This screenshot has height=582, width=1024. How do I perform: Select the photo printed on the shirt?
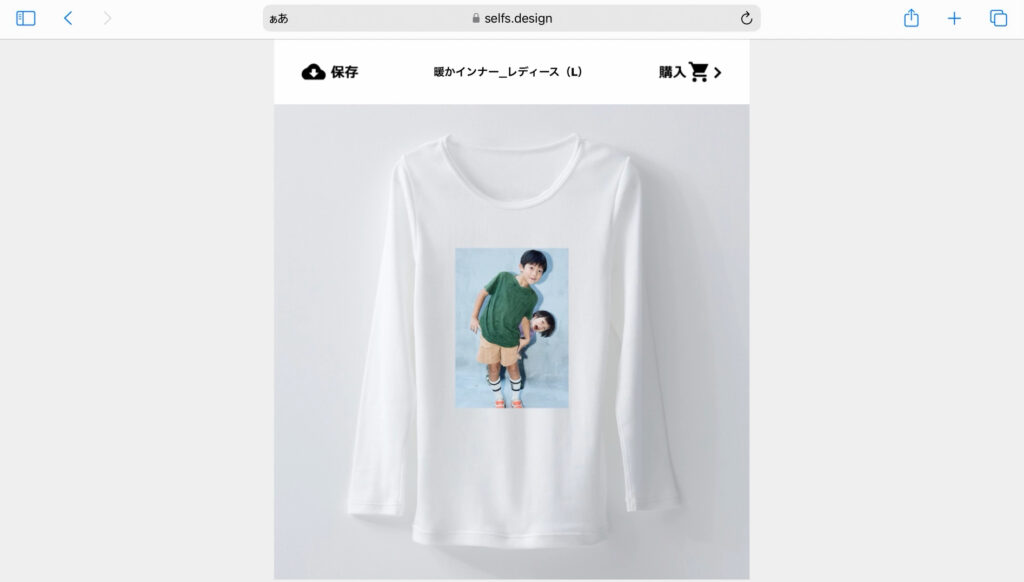click(511, 328)
